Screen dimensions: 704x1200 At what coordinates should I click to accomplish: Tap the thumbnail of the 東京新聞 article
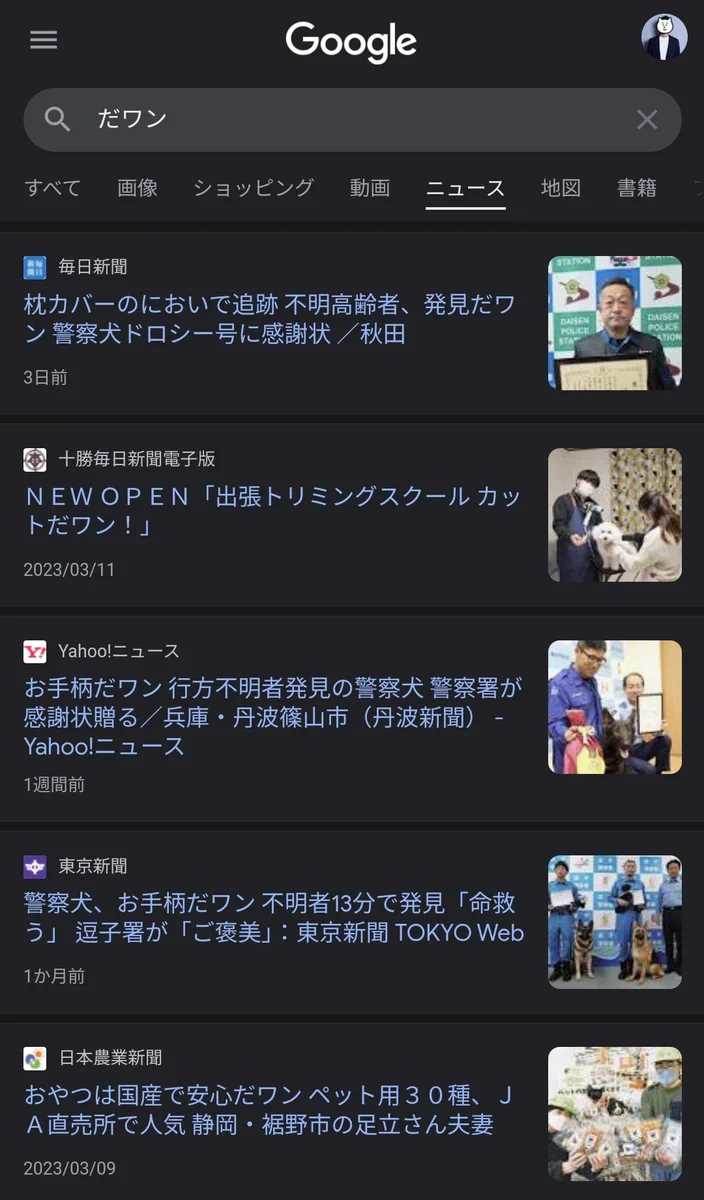coord(615,922)
